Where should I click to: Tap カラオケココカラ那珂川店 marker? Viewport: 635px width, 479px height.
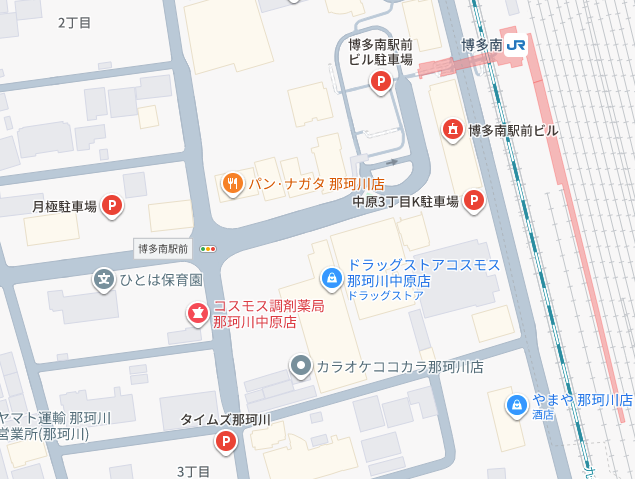point(301,366)
